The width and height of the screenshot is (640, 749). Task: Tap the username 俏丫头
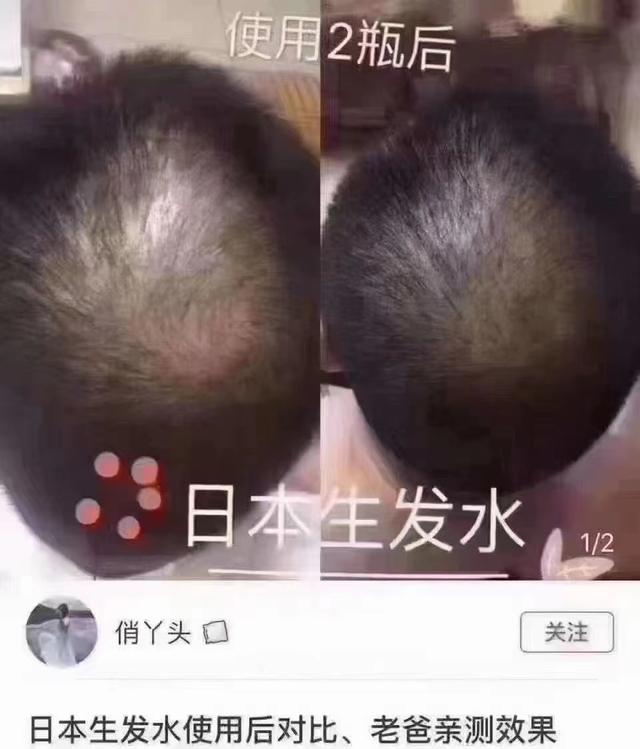152,633
